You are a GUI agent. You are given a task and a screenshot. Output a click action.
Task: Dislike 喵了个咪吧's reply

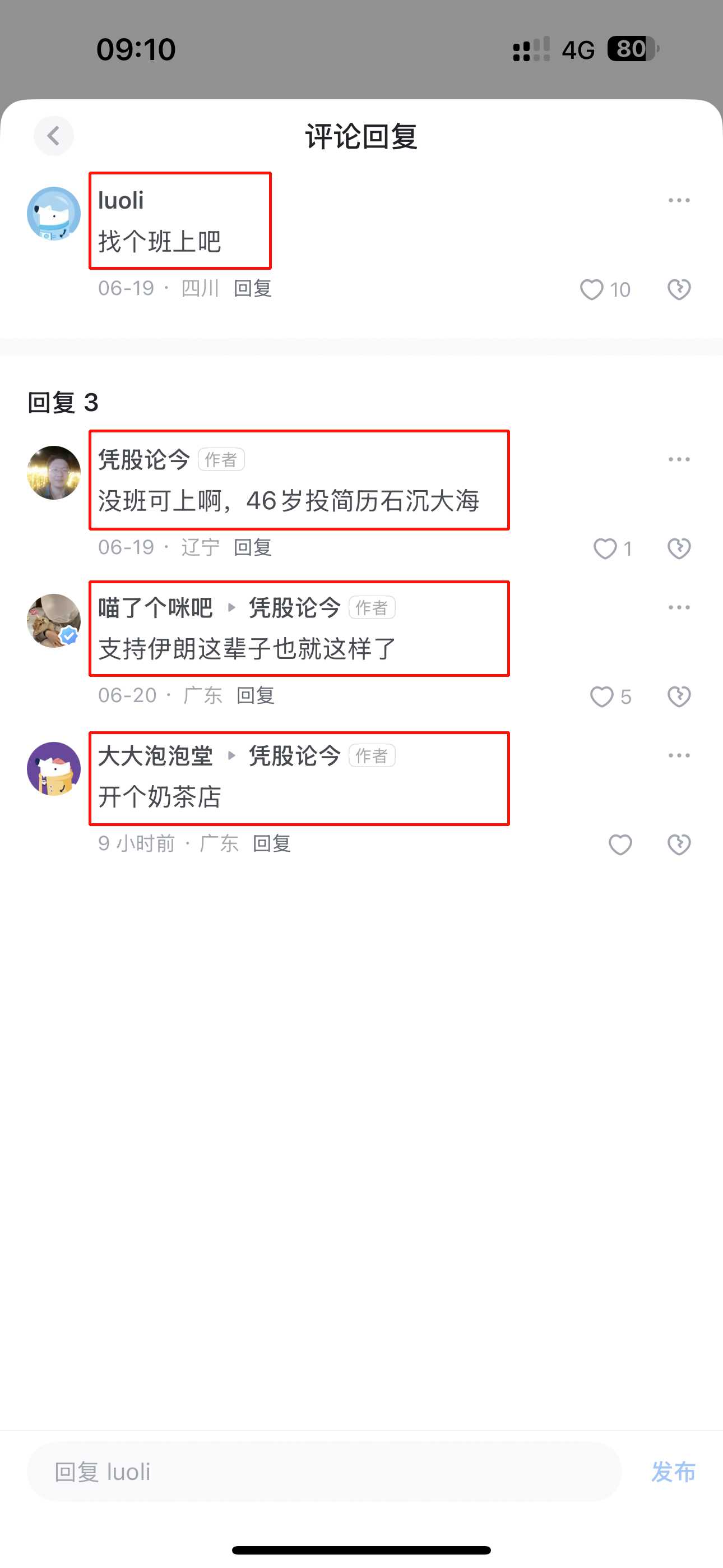tap(679, 697)
